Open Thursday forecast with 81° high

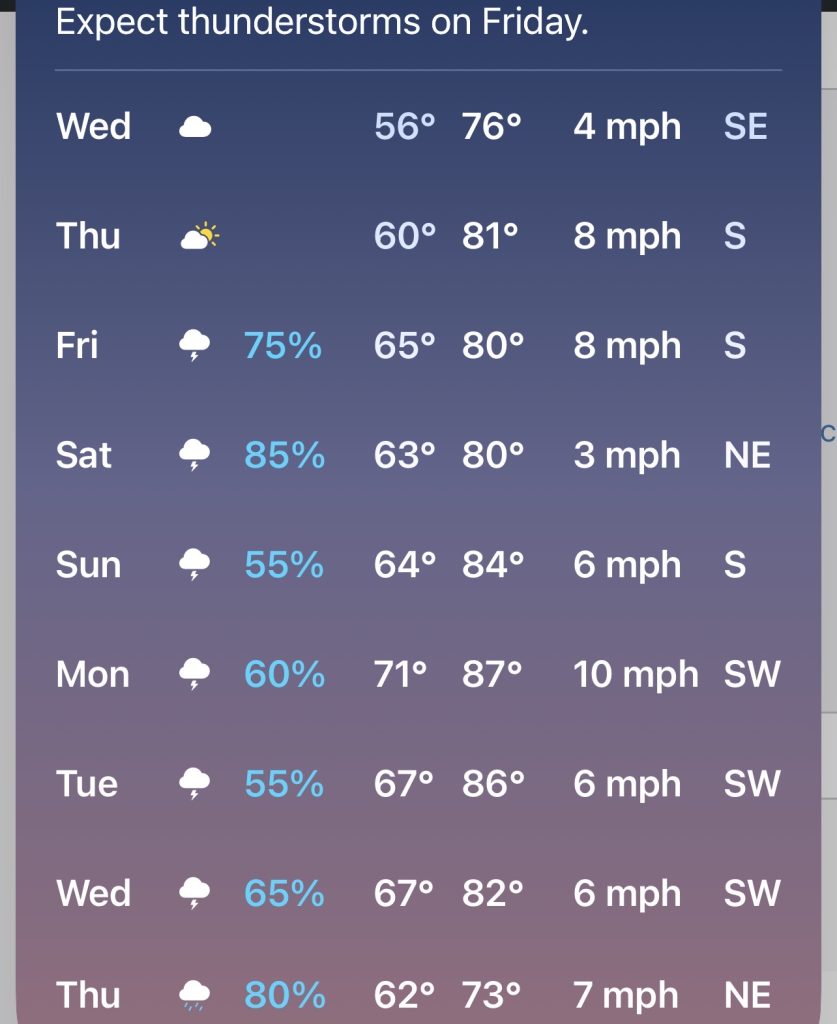point(418,237)
